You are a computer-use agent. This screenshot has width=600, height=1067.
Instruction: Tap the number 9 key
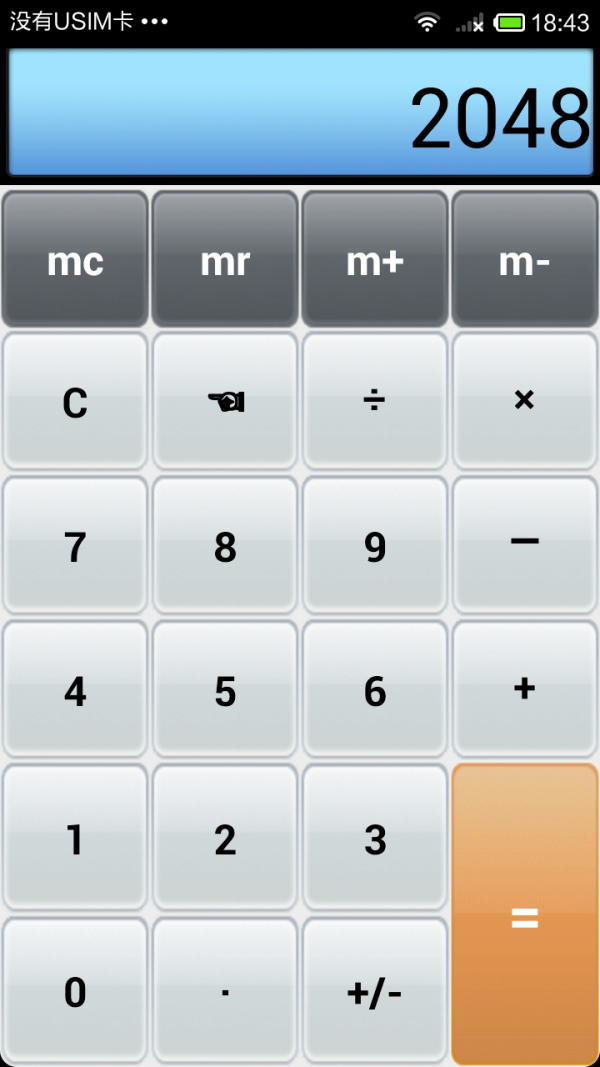[x=375, y=546]
